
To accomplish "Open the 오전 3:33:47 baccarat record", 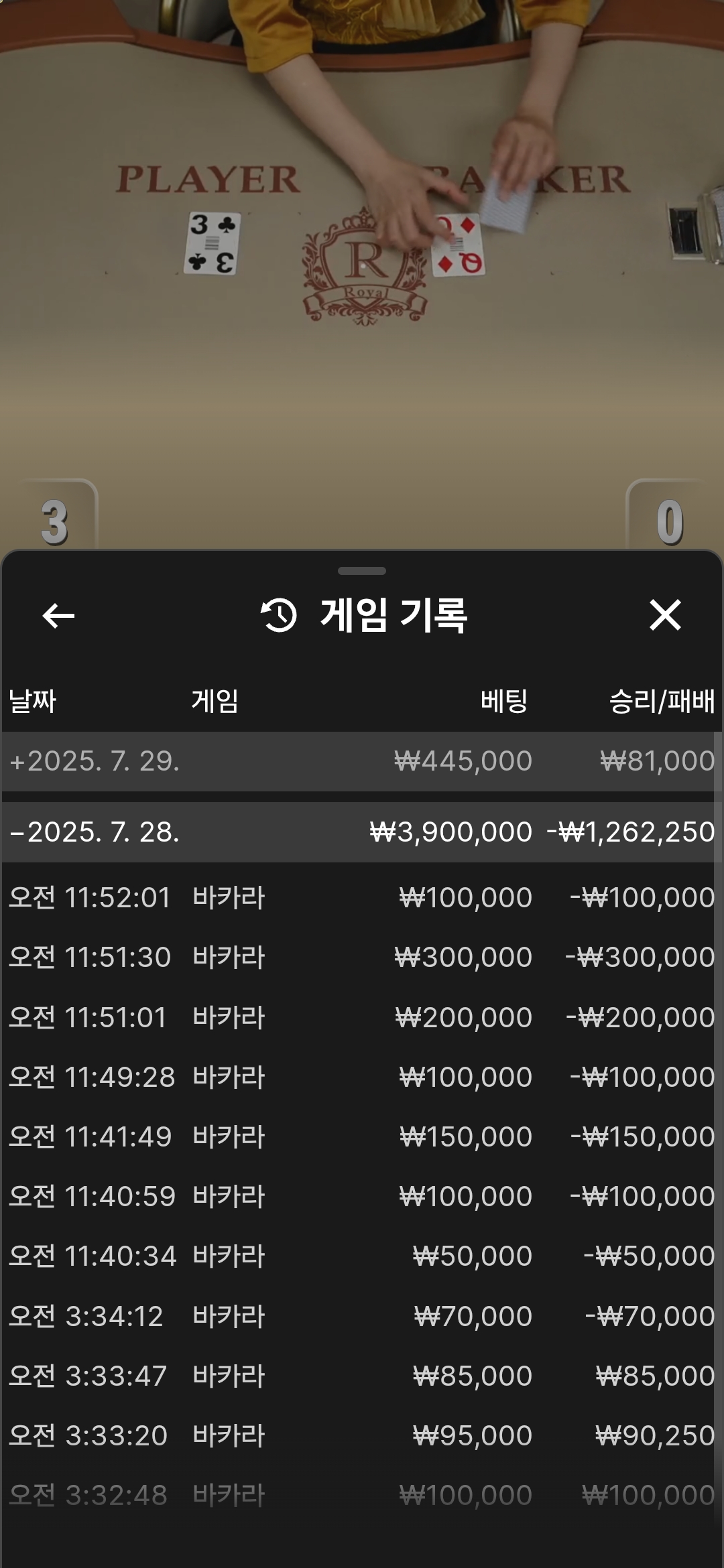I will [362, 1376].
